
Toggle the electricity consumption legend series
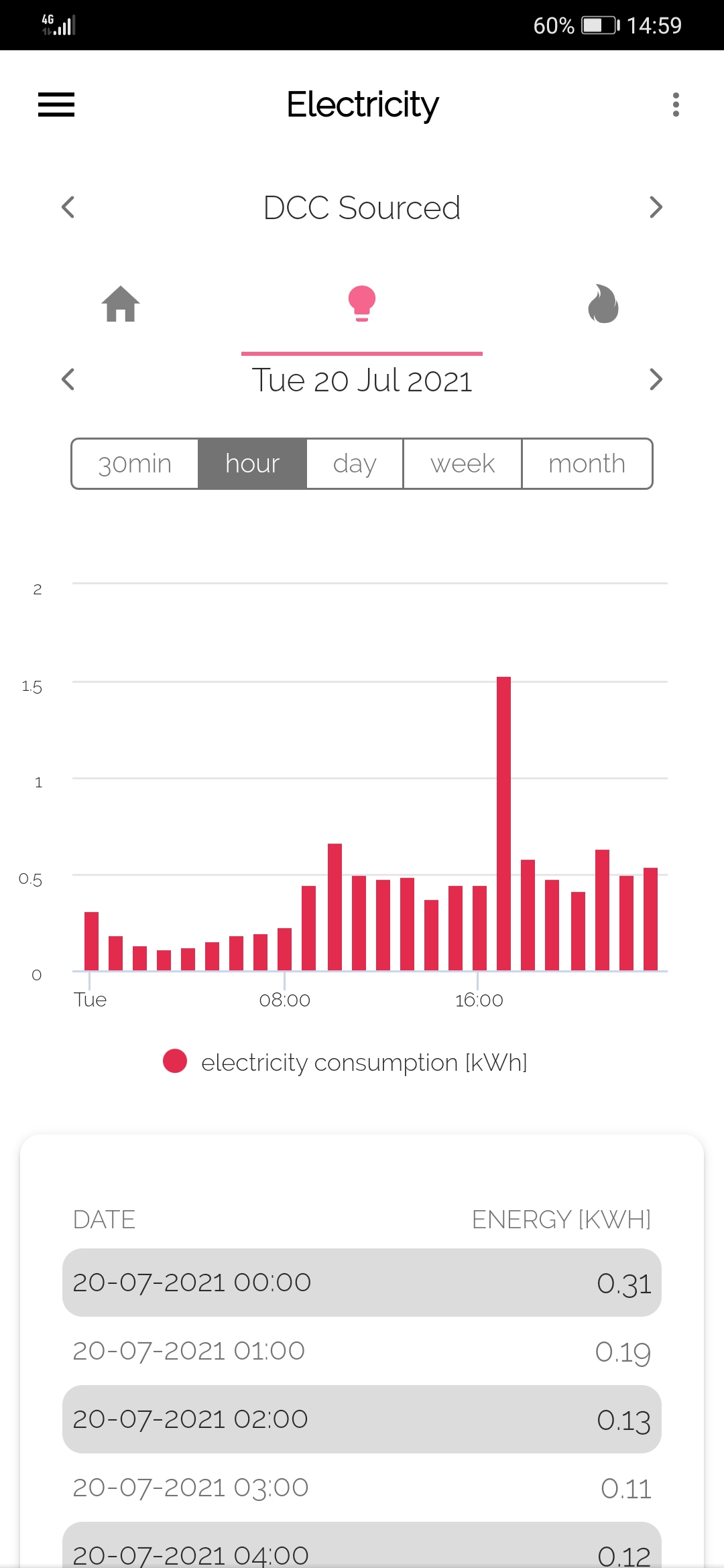pos(345,1062)
